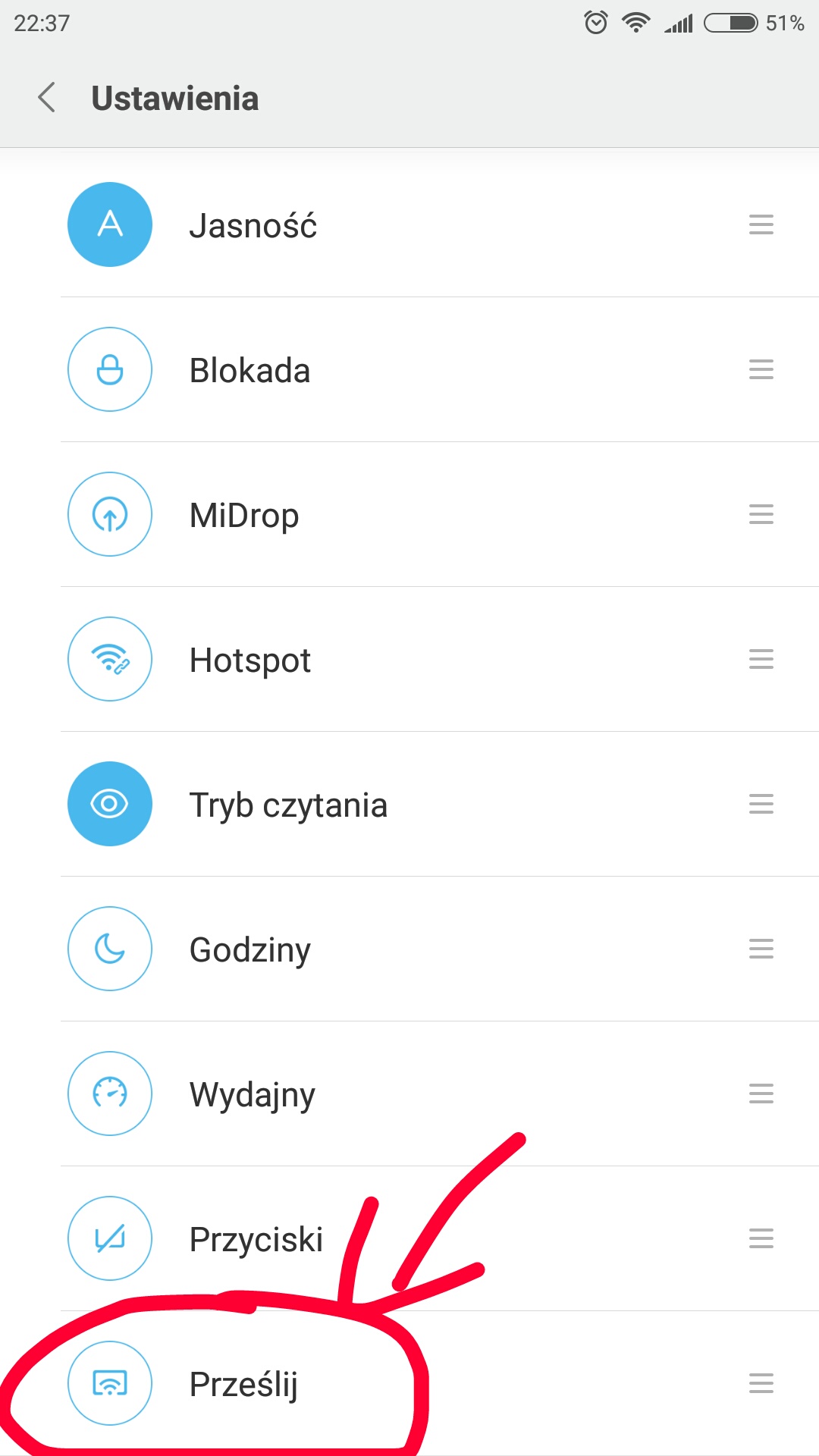Screen dimensions: 819x1456
Task: Tap the reorder handle for Tryb czytania
Action: pyautogui.click(x=761, y=804)
